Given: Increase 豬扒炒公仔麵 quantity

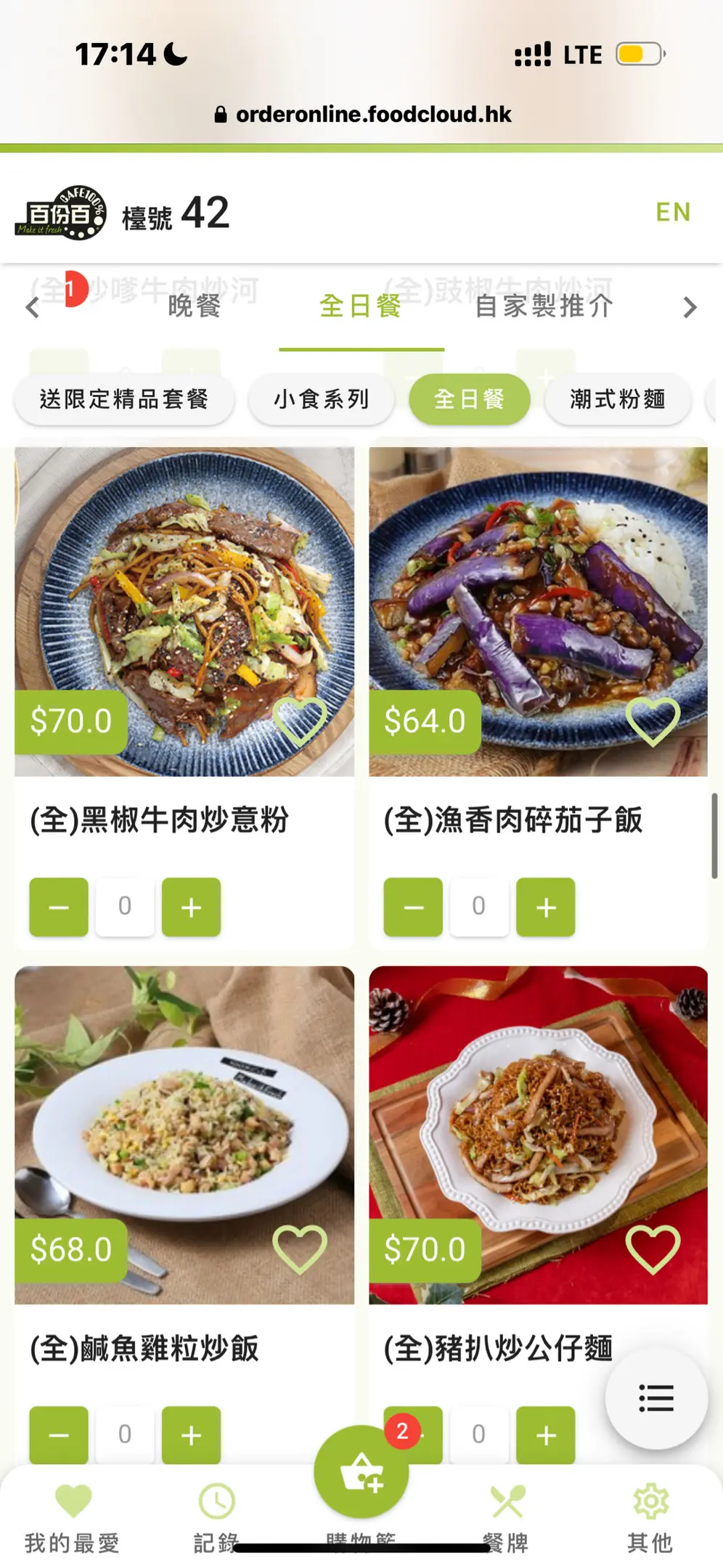Looking at the screenshot, I should click(545, 1434).
